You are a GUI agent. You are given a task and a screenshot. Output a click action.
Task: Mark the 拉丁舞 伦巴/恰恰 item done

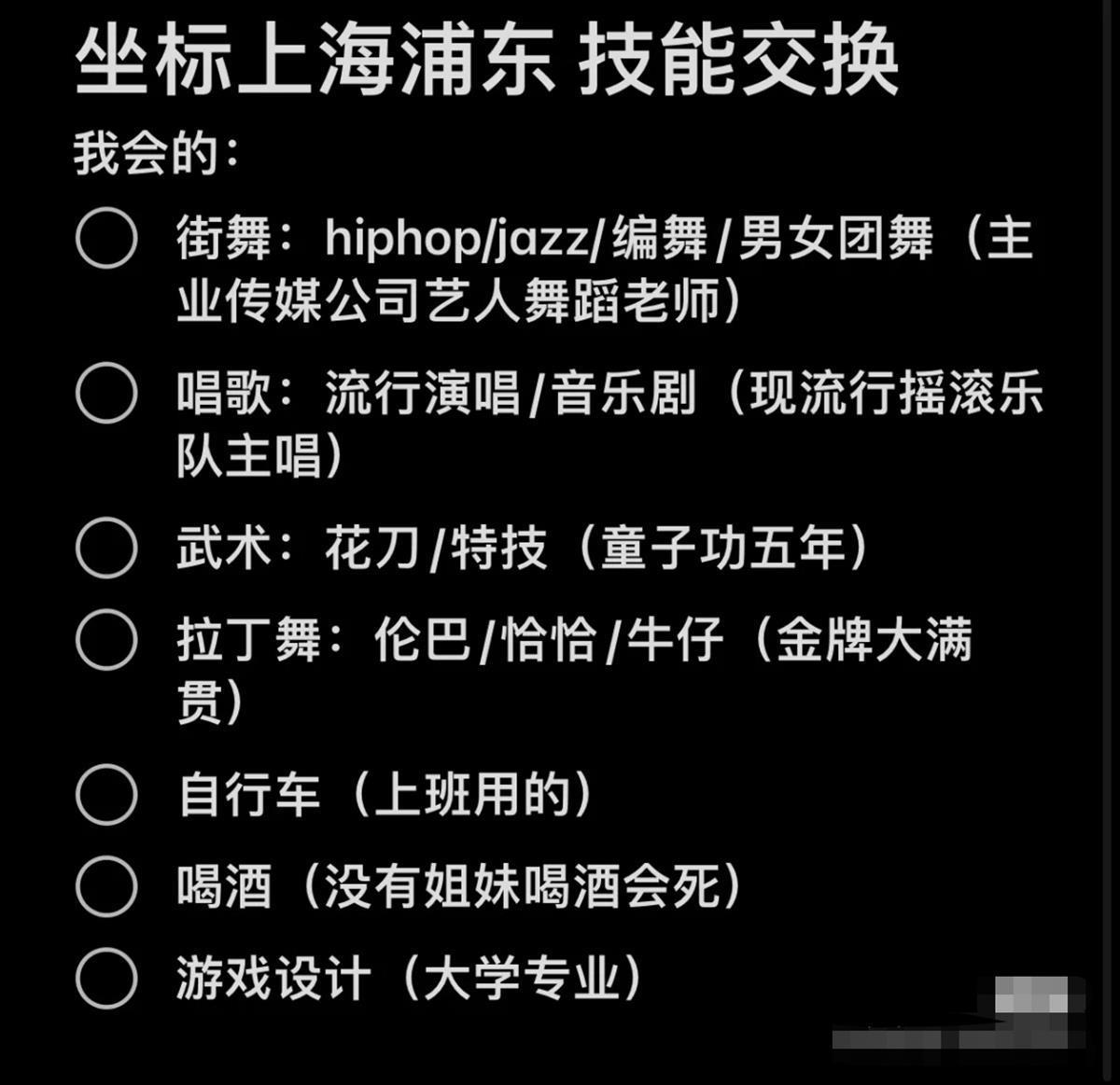[x=106, y=640]
